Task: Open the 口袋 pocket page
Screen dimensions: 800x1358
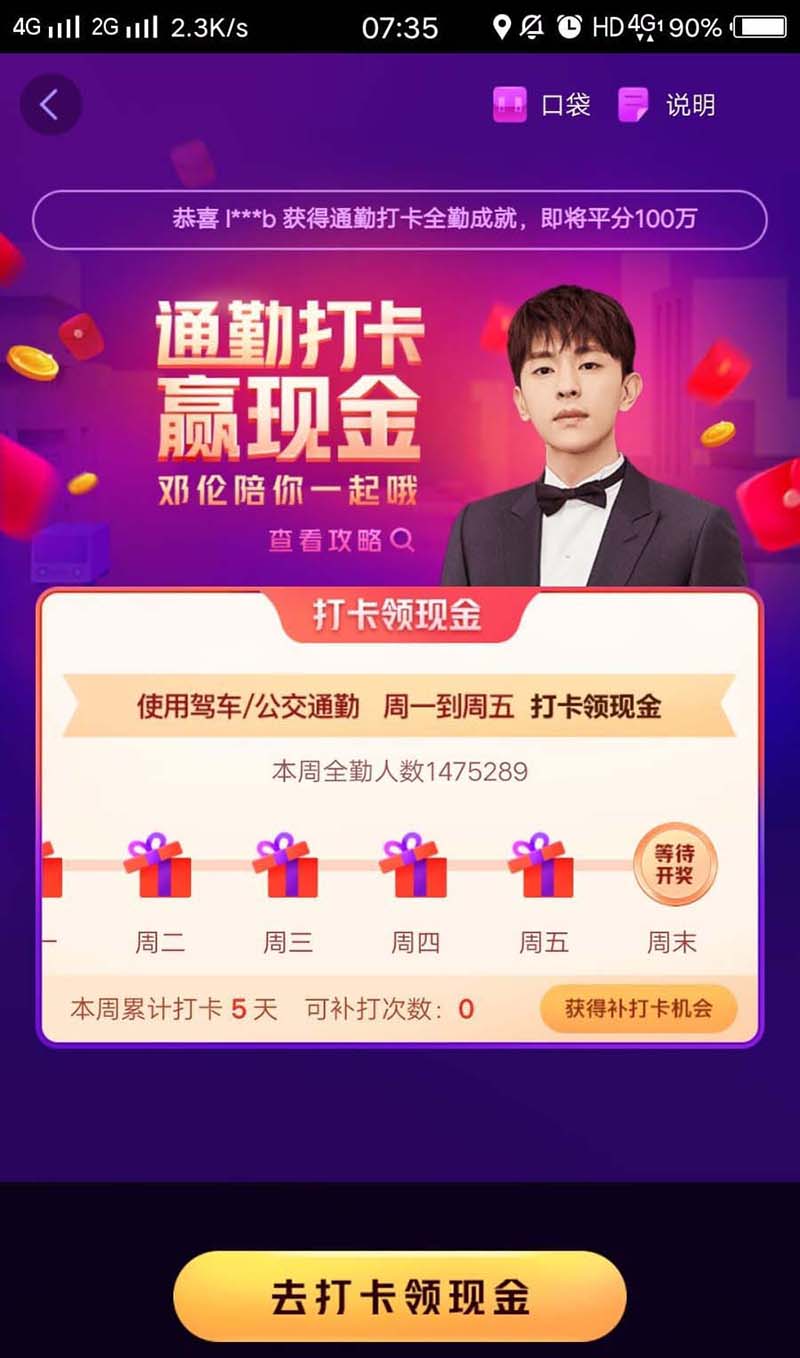Action: (x=543, y=105)
